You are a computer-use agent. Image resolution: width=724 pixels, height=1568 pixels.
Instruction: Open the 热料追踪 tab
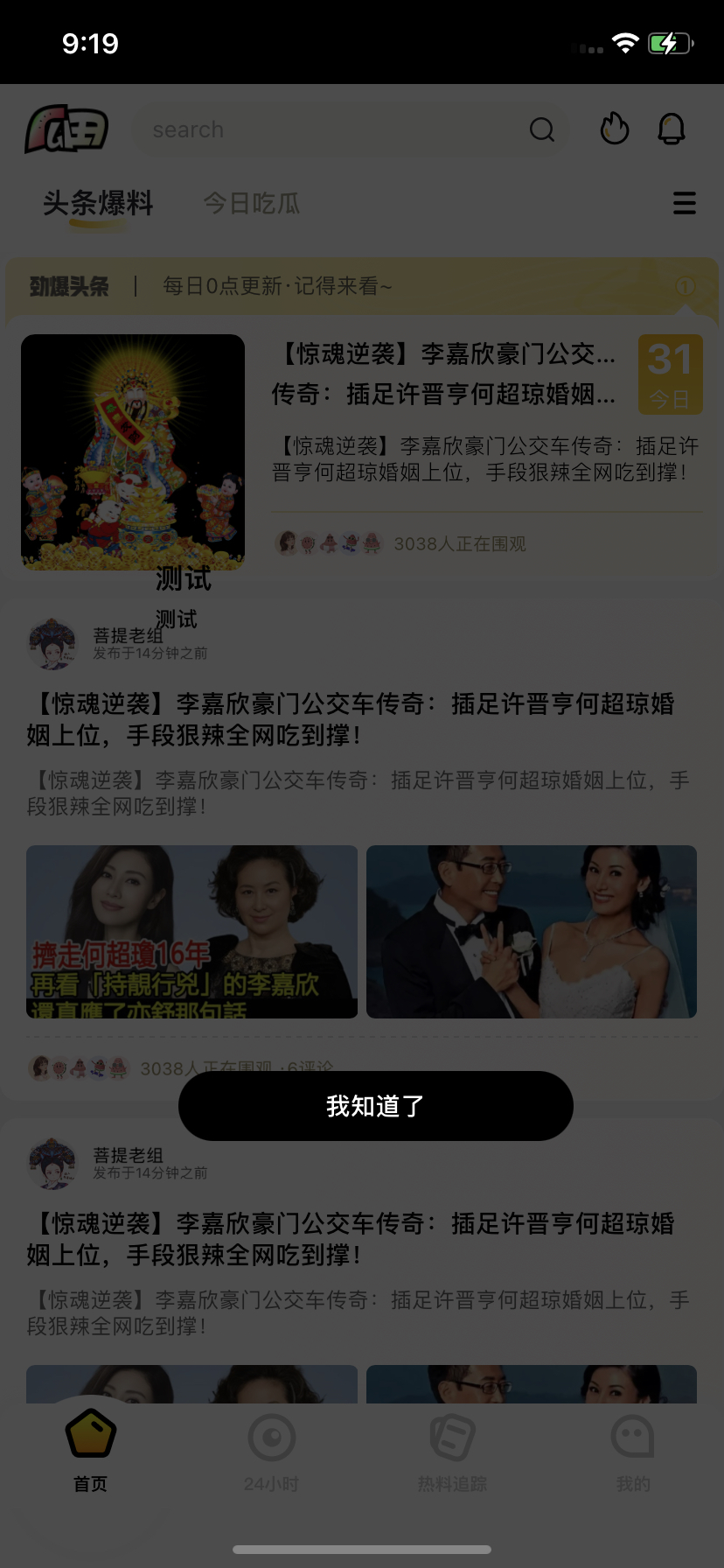tap(452, 1452)
